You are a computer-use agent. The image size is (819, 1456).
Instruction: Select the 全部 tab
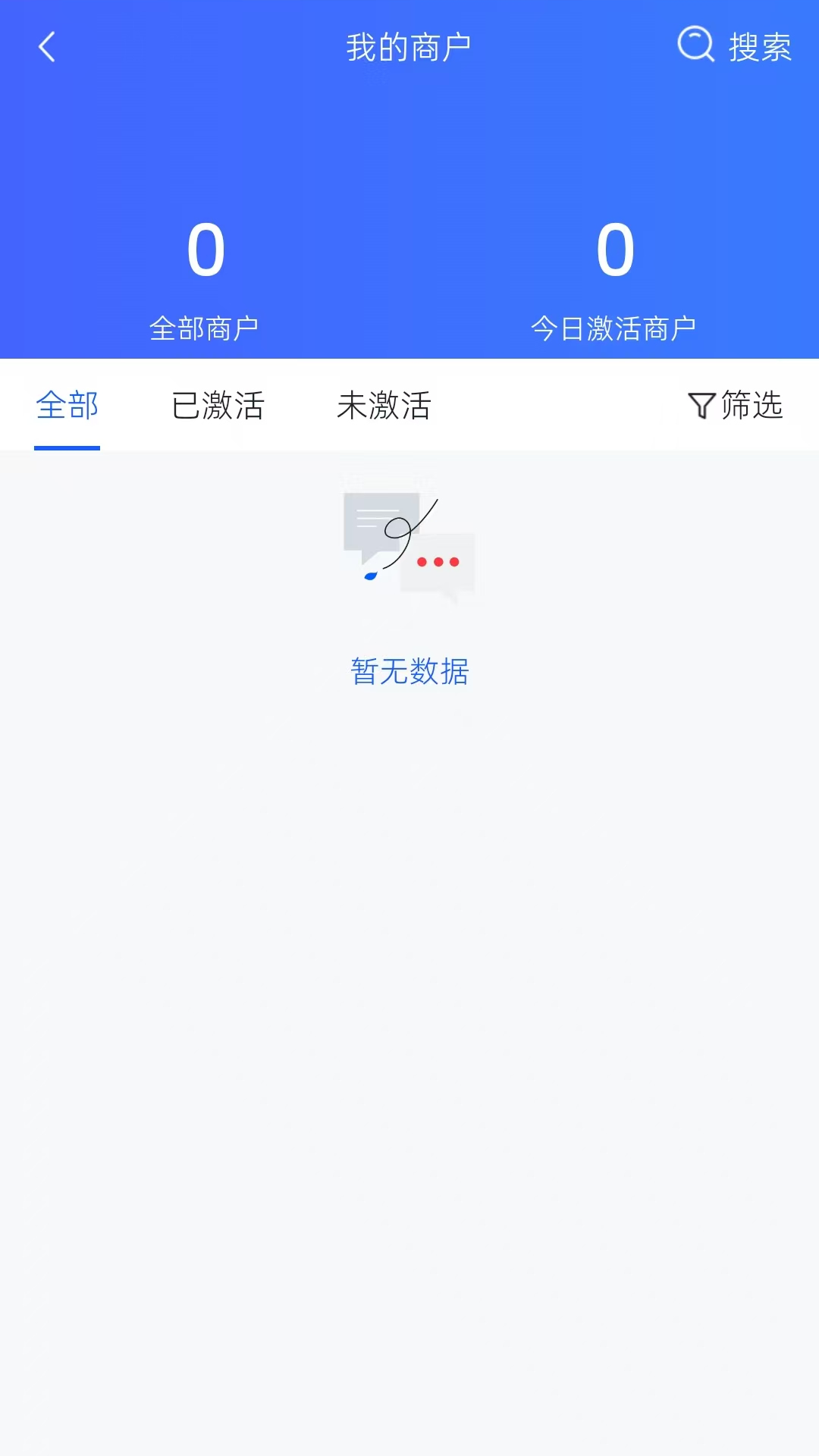(67, 406)
